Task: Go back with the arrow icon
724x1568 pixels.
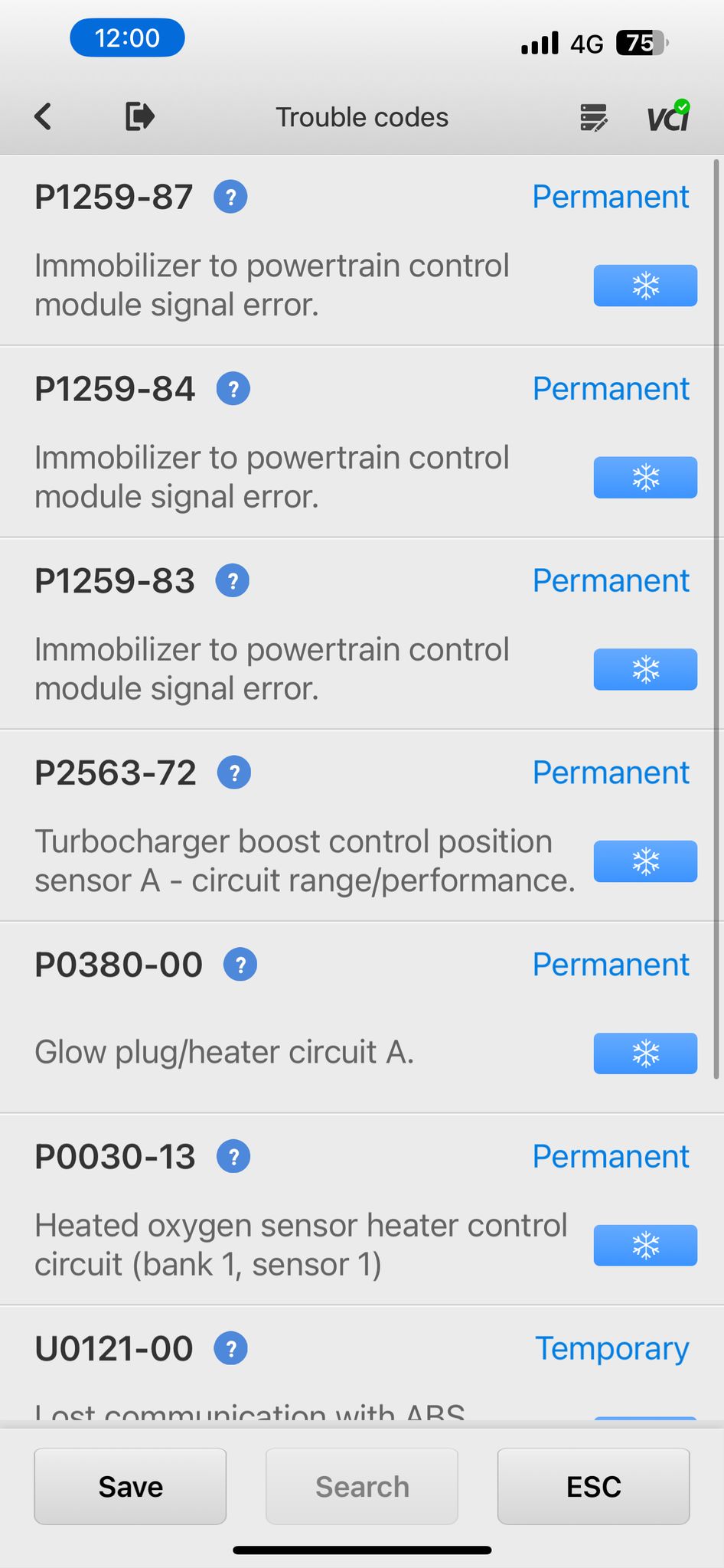Action: [x=44, y=117]
